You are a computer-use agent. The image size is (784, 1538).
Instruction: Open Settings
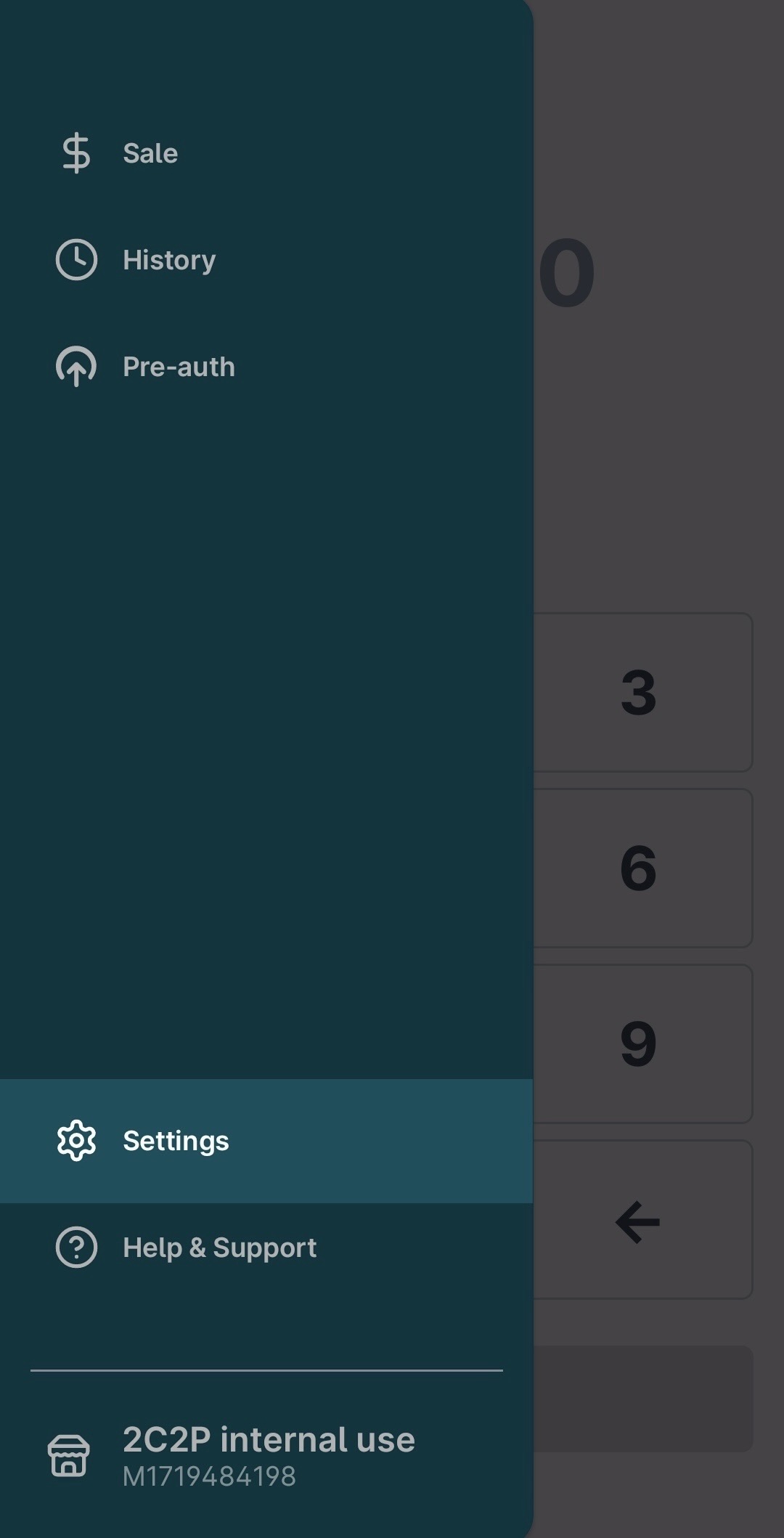[176, 1141]
